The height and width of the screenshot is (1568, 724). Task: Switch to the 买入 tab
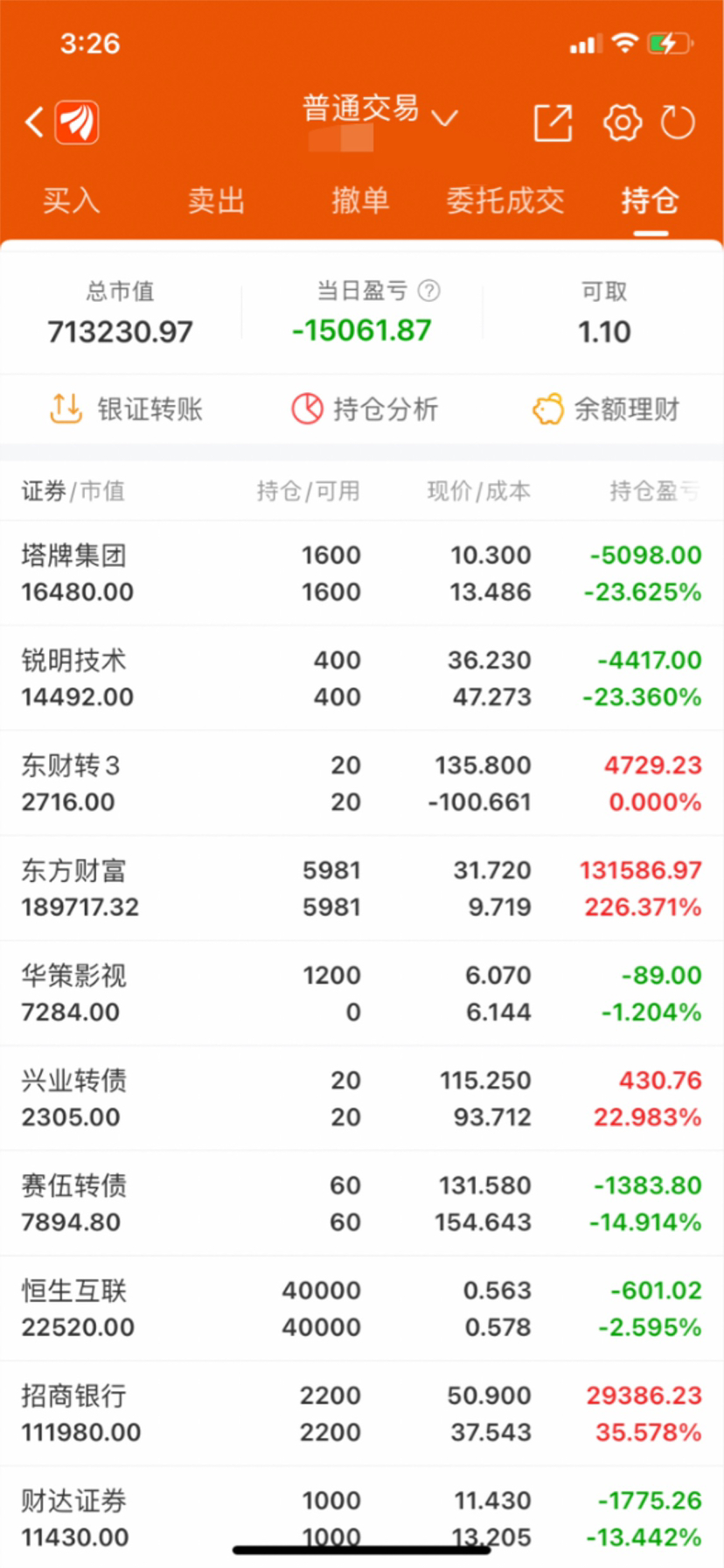[72, 200]
